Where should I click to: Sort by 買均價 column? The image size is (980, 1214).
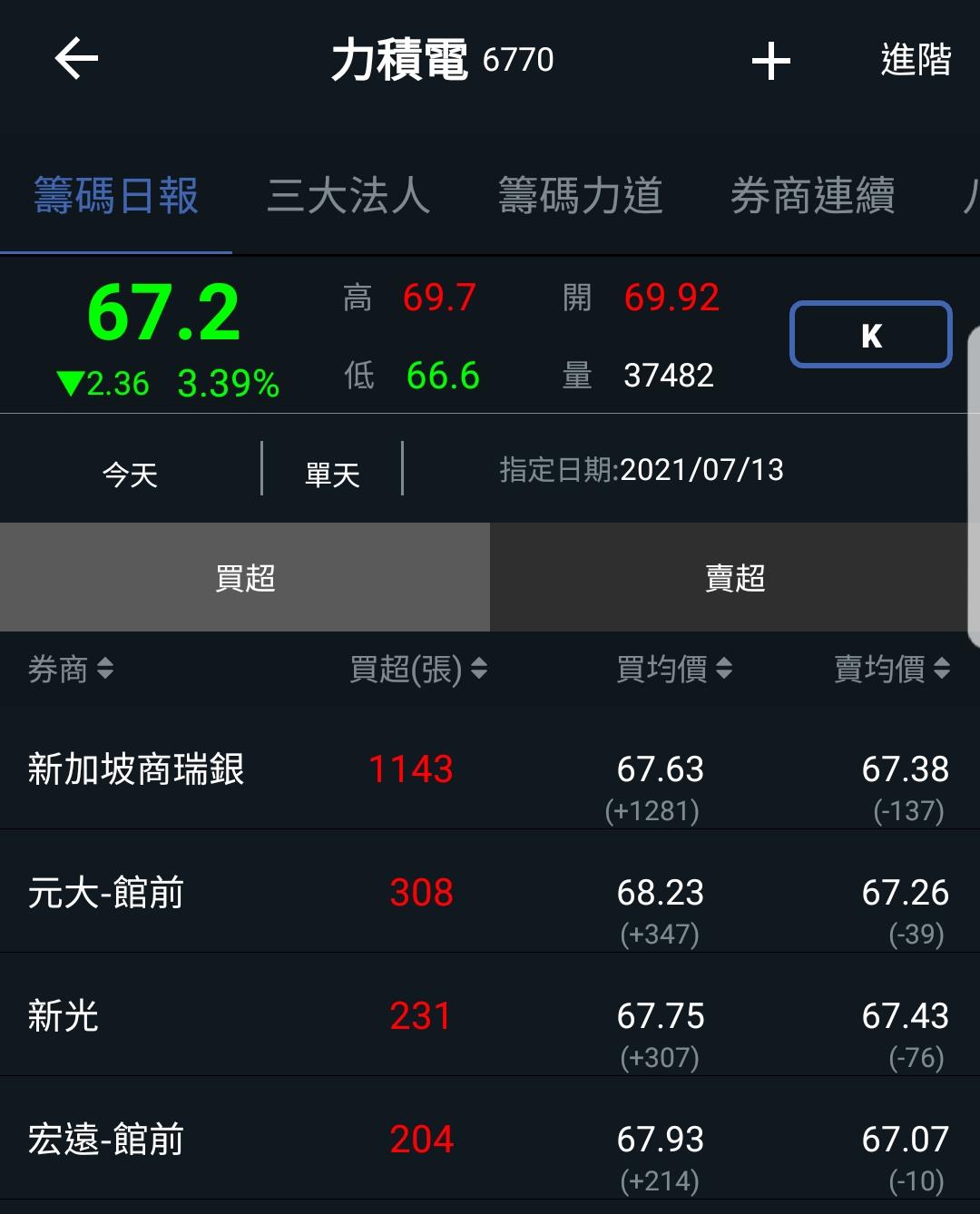[x=674, y=670]
